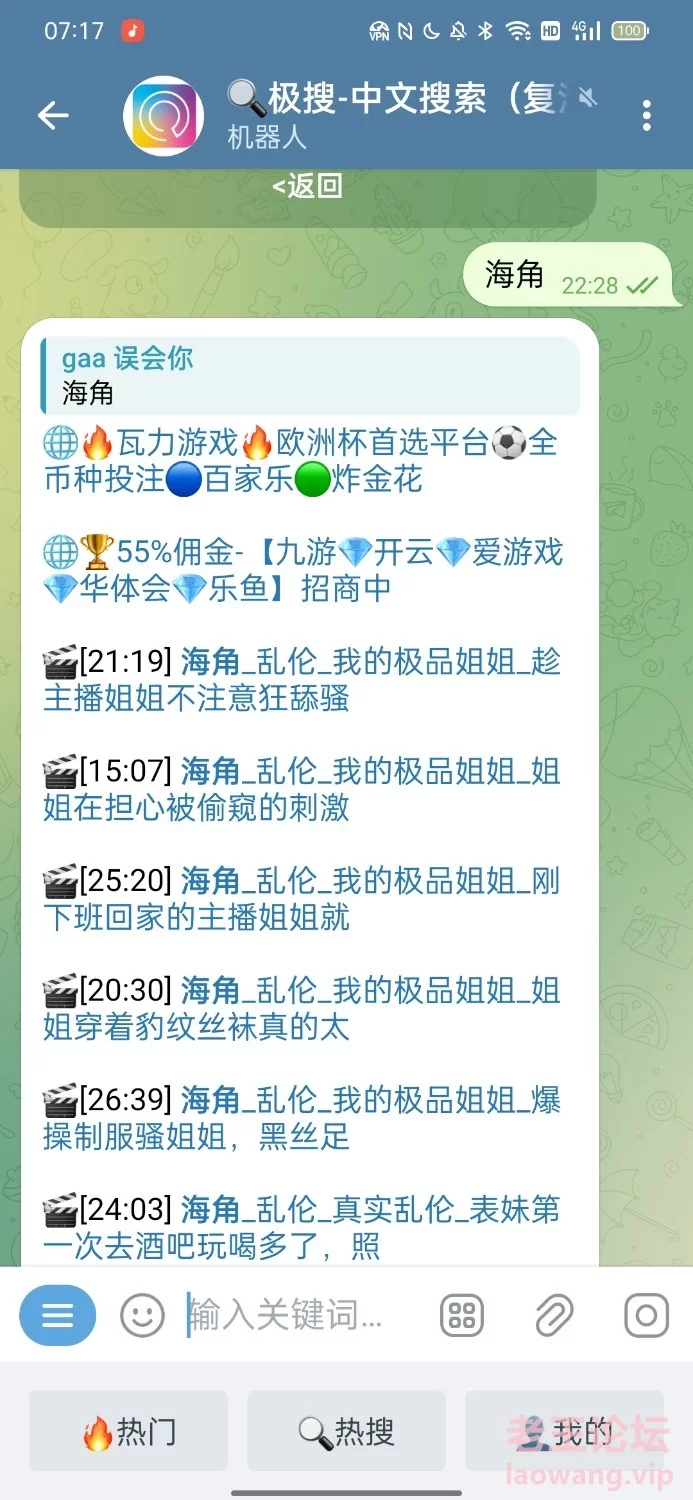This screenshot has height=1500, width=693.
Task: Open the chat overflow menu
Action: (x=647, y=116)
